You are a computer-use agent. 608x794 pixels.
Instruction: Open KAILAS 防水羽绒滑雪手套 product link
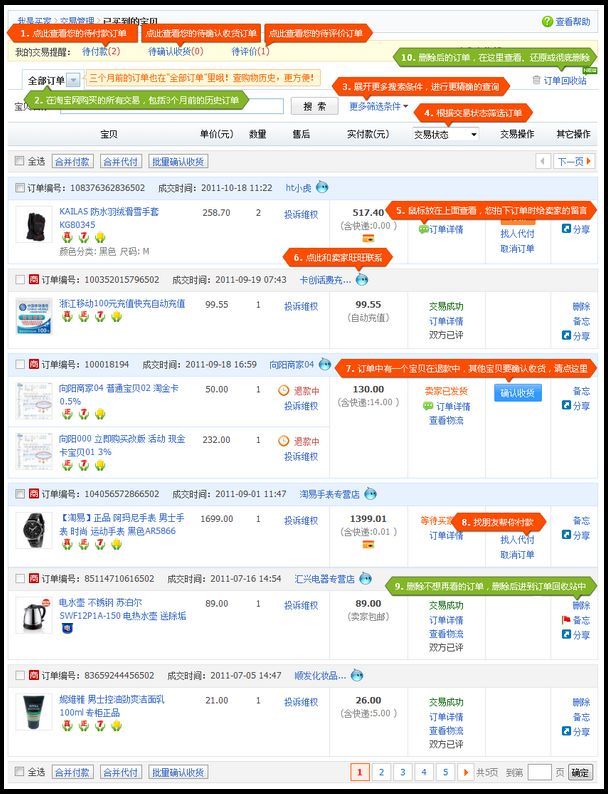coord(108,212)
